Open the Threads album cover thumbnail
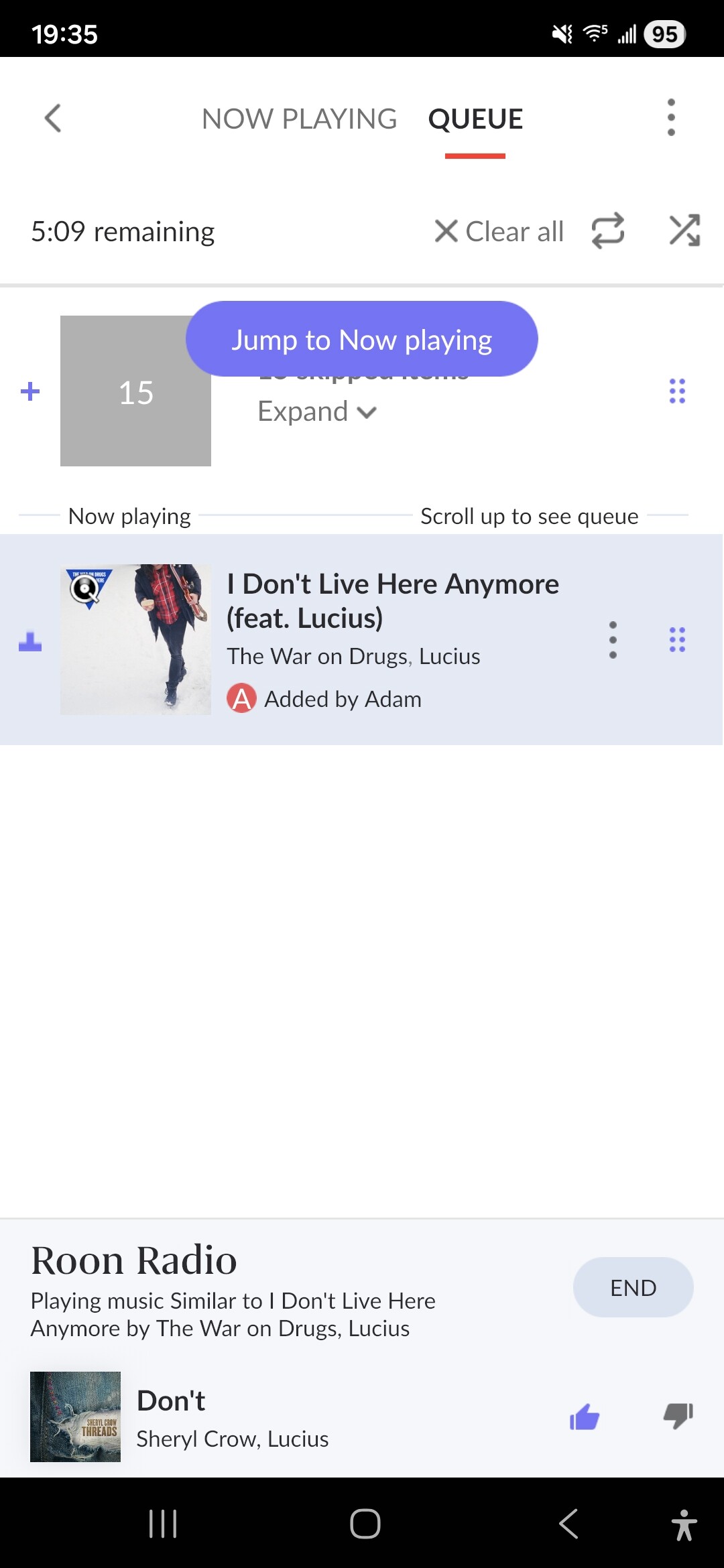 [75, 1417]
